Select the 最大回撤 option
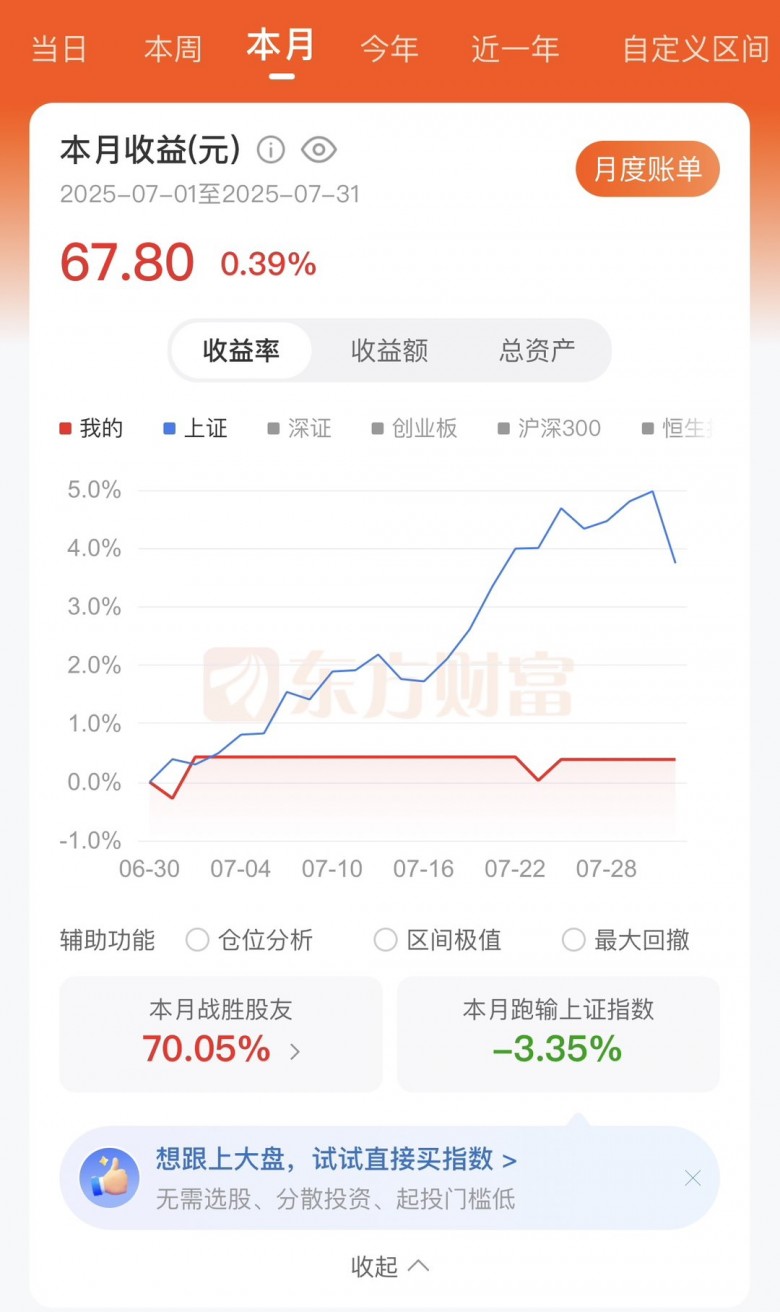The image size is (780, 1312). coord(626,940)
